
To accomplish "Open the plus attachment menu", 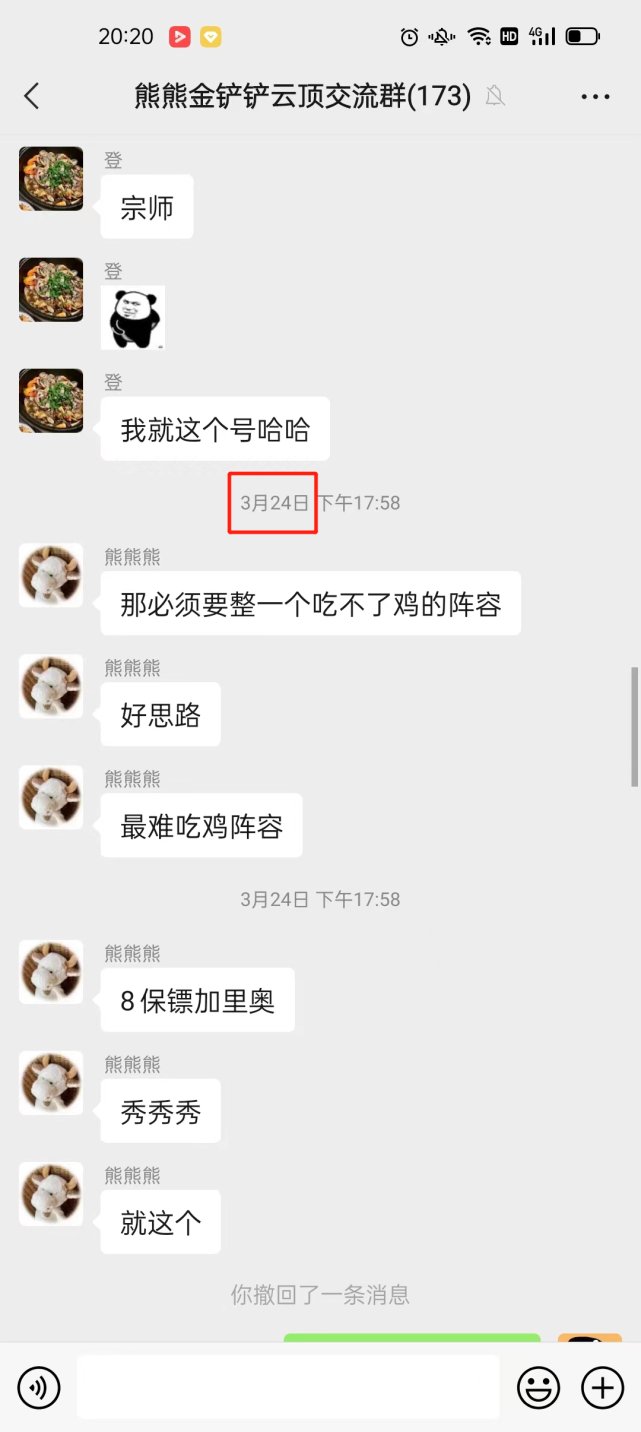I will pos(602,1387).
